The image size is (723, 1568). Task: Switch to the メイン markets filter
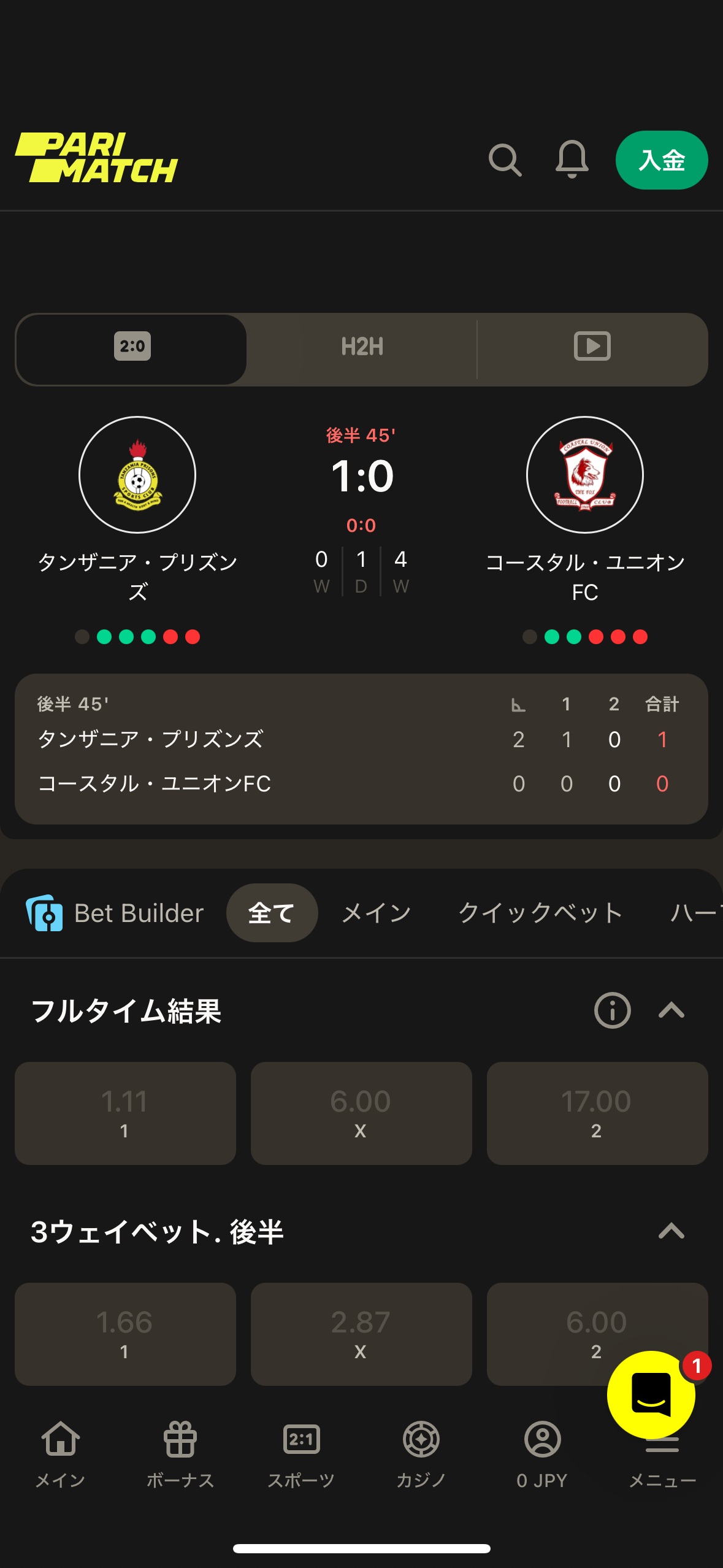(376, 913)
